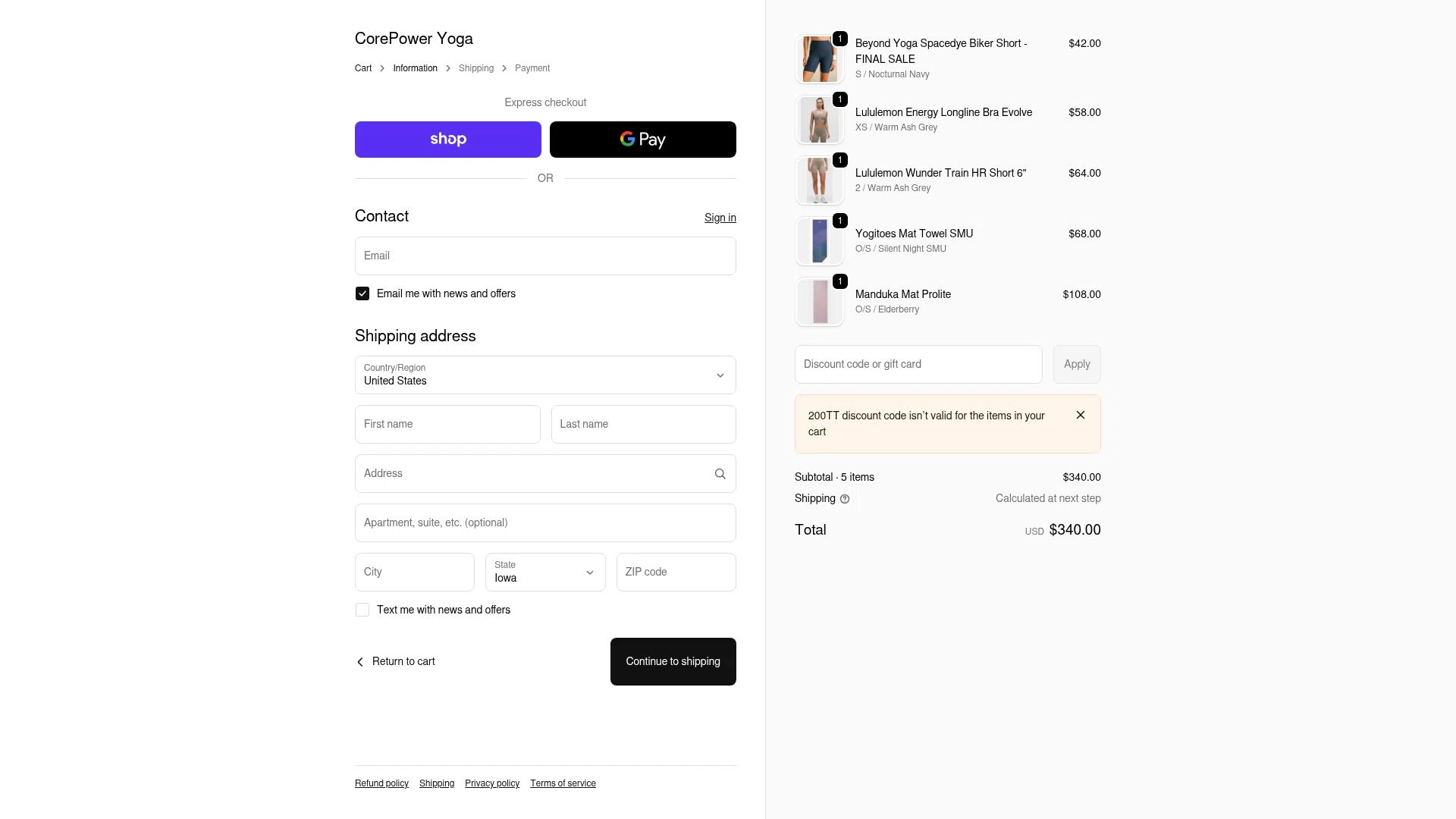Viewport: 1456px width, 819px height.
Task: Dismiss the invalid discount code message
Action: (x=1080, y=415)
